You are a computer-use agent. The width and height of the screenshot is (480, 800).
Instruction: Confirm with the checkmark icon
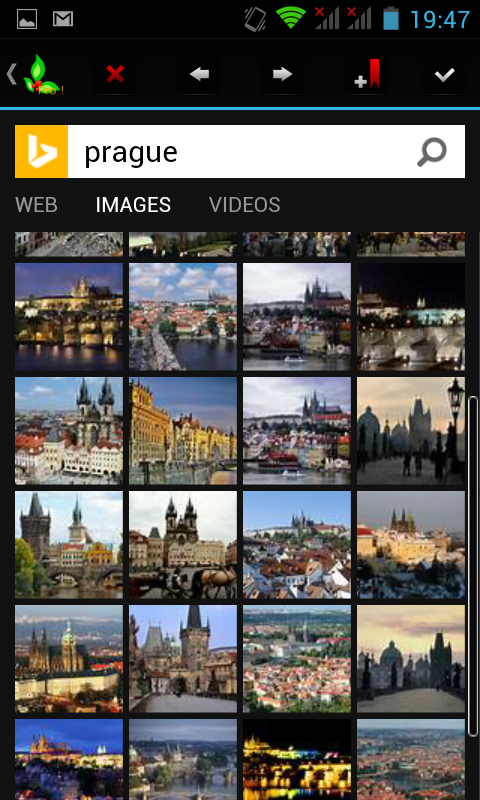coord(444,75)
